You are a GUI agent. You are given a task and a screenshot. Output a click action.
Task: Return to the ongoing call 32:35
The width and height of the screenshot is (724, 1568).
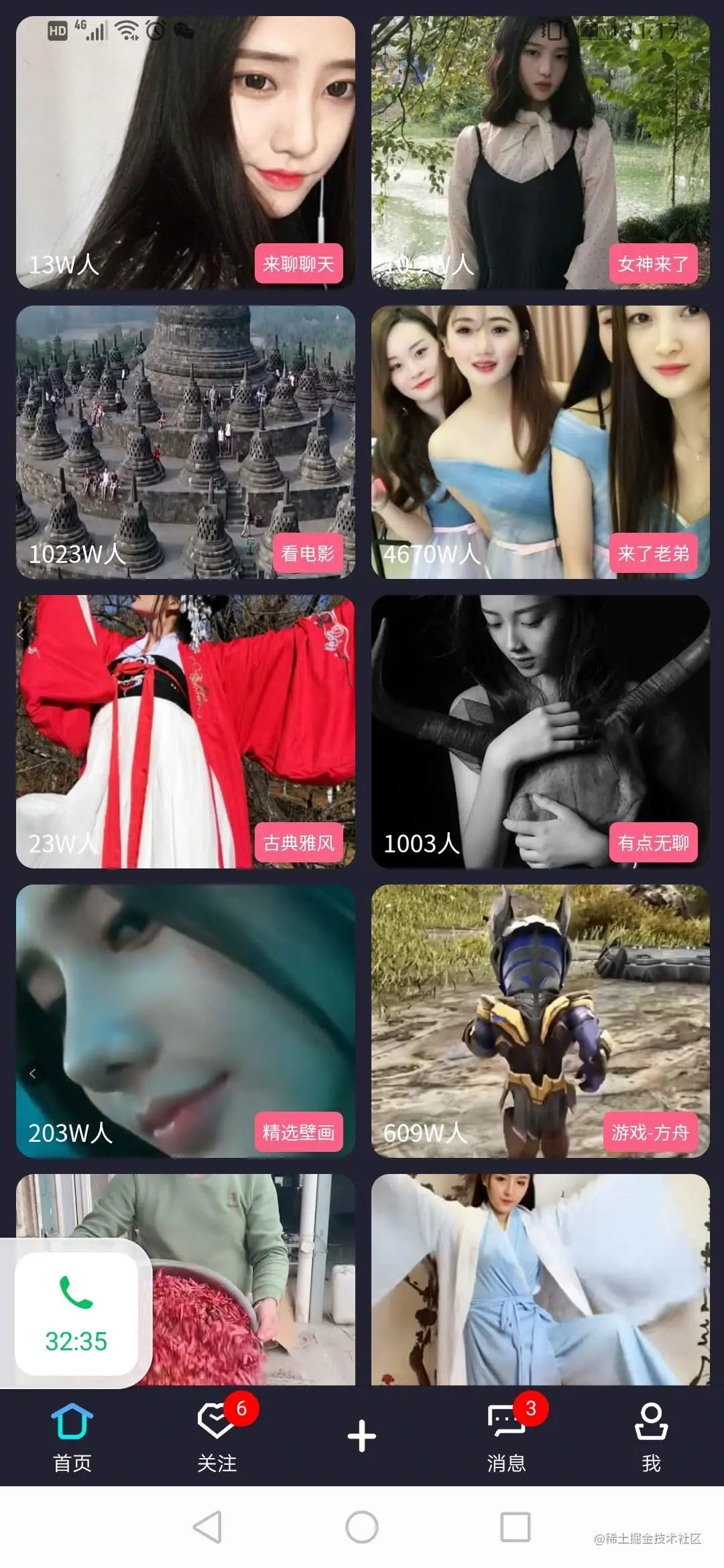(76, 1313)
